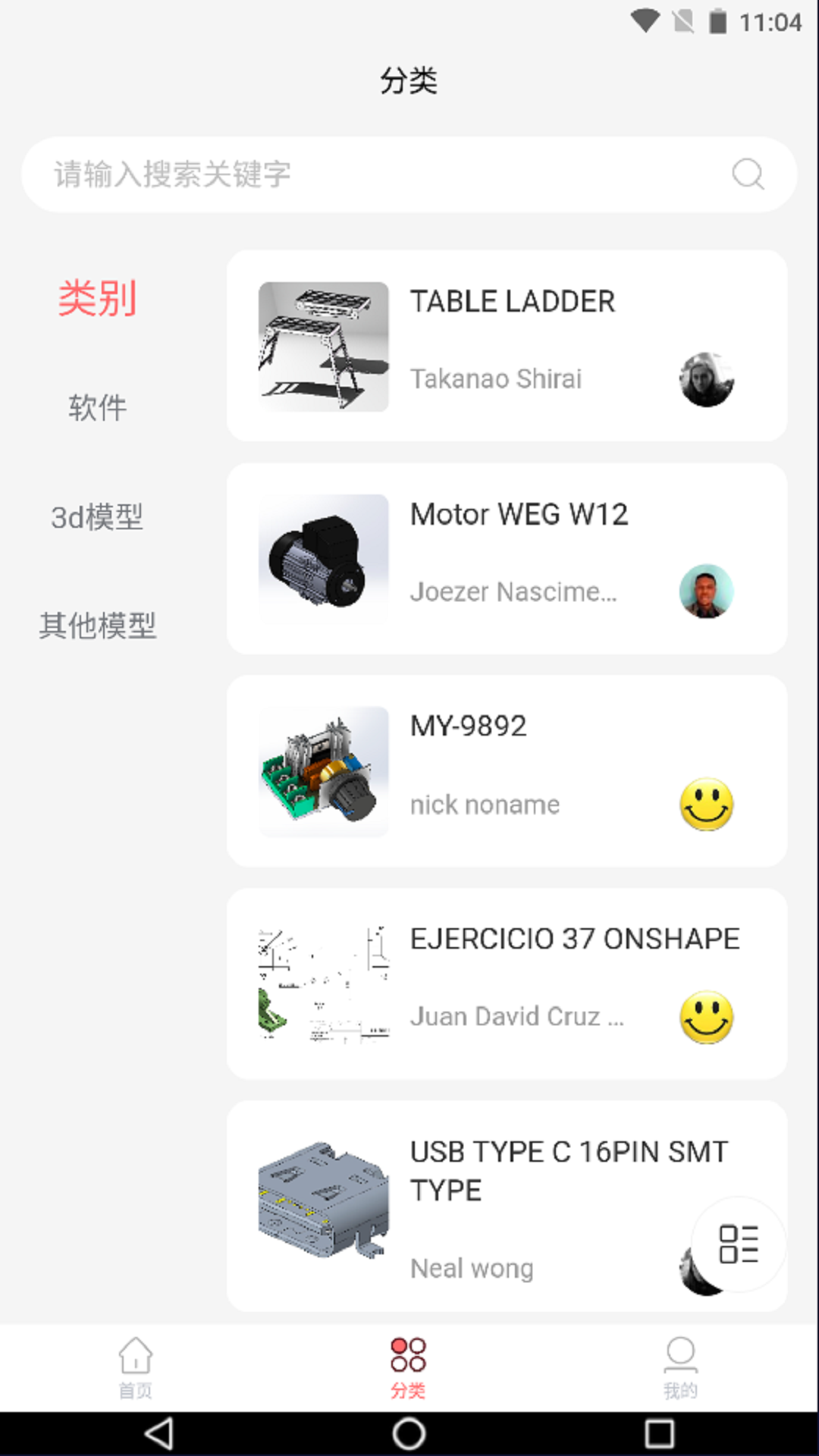The height and width of the screenshot is (1456, 819).
Task: Click the USB TYPE C model thumbnail
Action: coord(323,1206)
